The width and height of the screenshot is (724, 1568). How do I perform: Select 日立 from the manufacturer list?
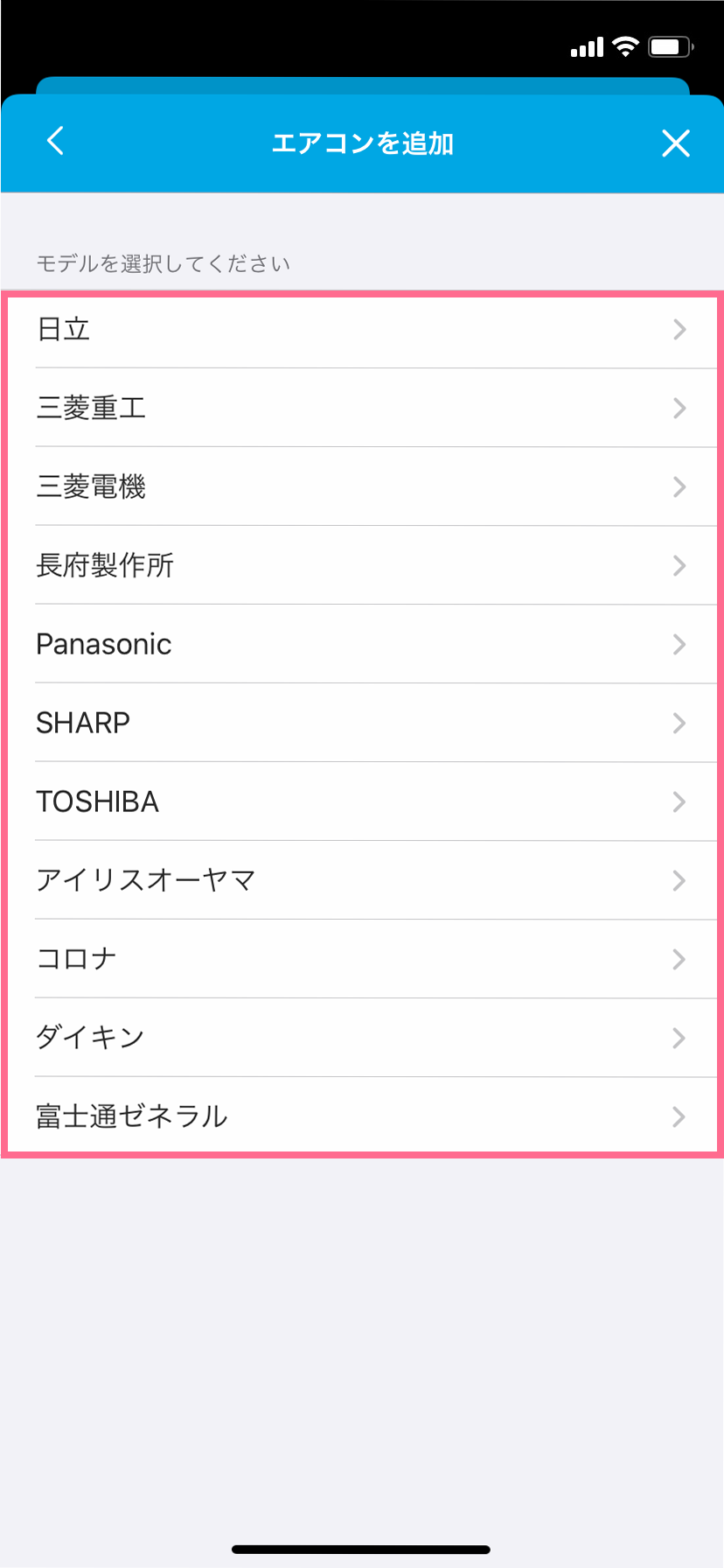[362, 330]
